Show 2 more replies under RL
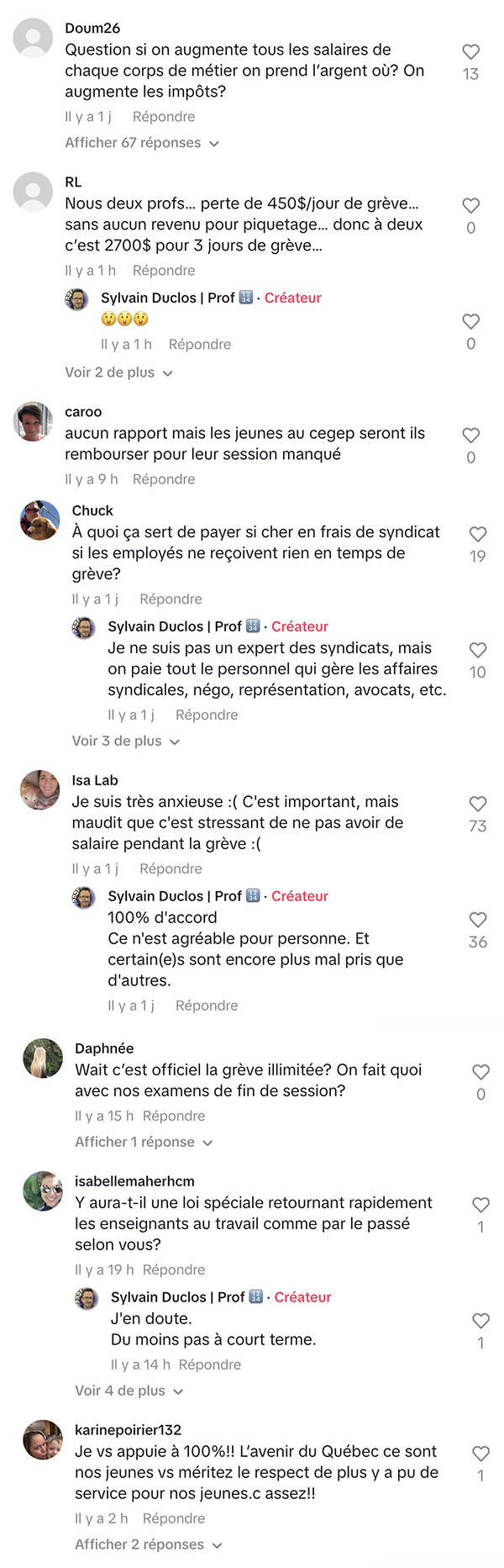The height and width of the screenshot is (1568, 504). pyautogui.click(x=118, y=372)
